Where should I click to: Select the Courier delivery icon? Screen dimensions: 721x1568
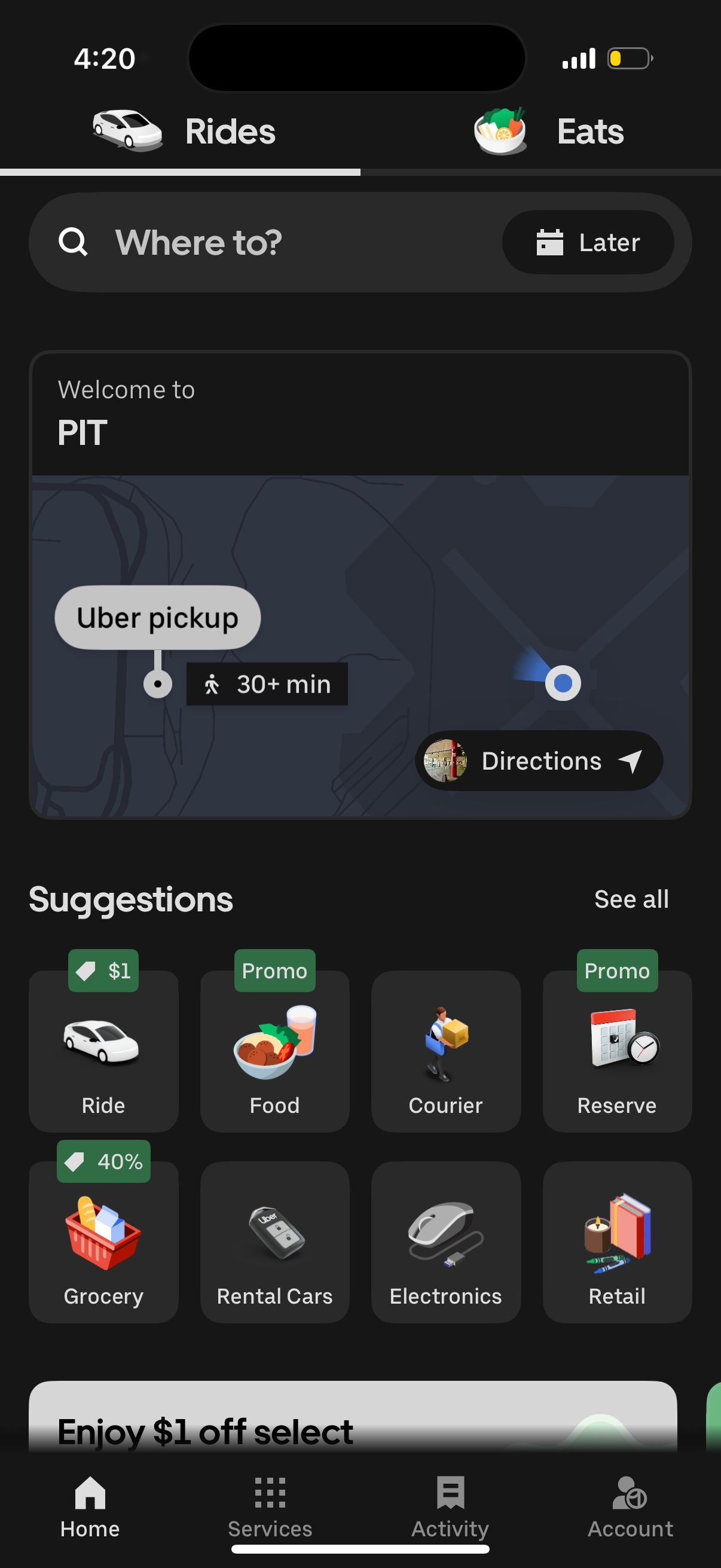tap(446, 1043)
